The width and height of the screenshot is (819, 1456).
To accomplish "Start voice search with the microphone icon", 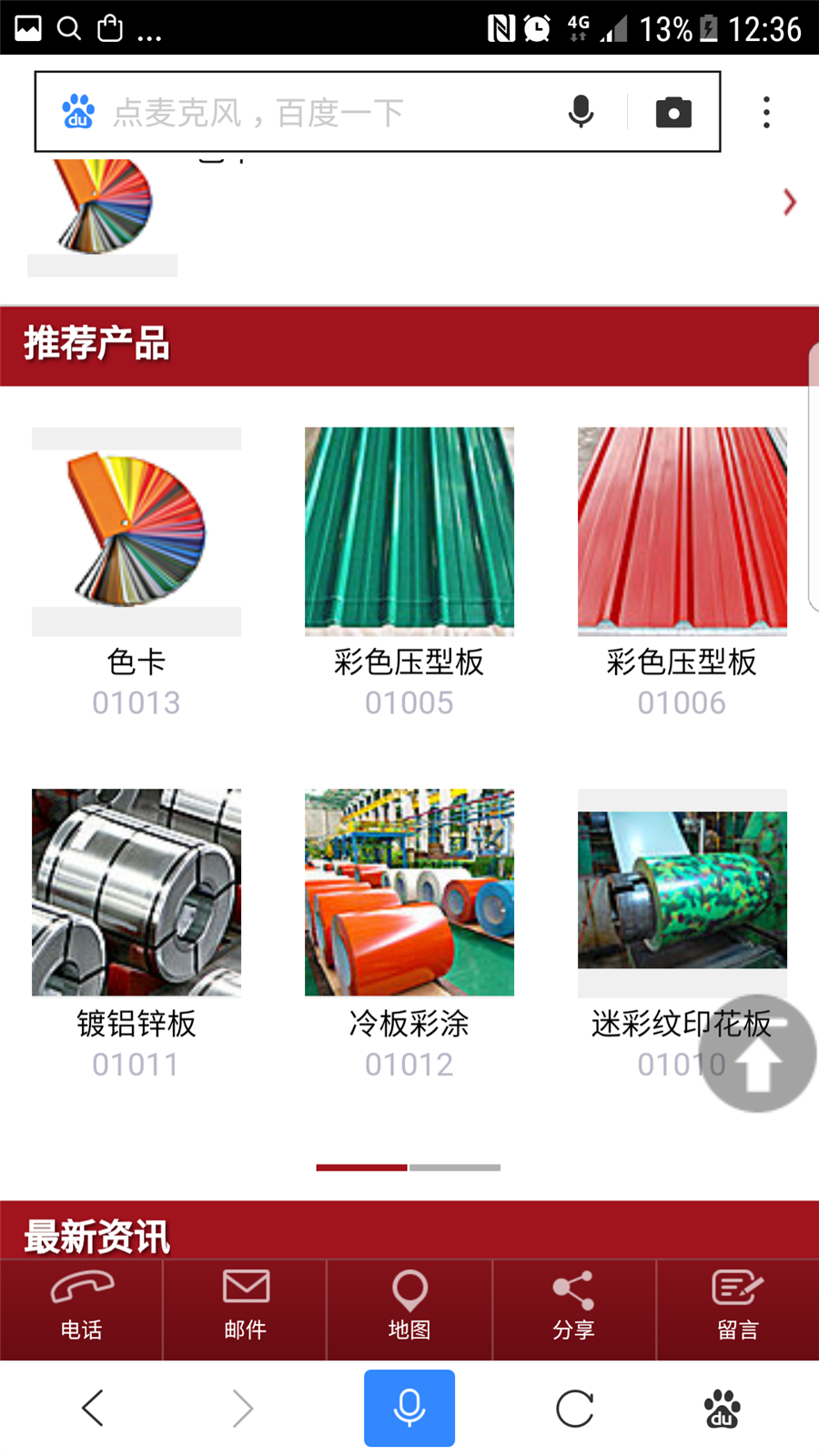I will 581,112.
